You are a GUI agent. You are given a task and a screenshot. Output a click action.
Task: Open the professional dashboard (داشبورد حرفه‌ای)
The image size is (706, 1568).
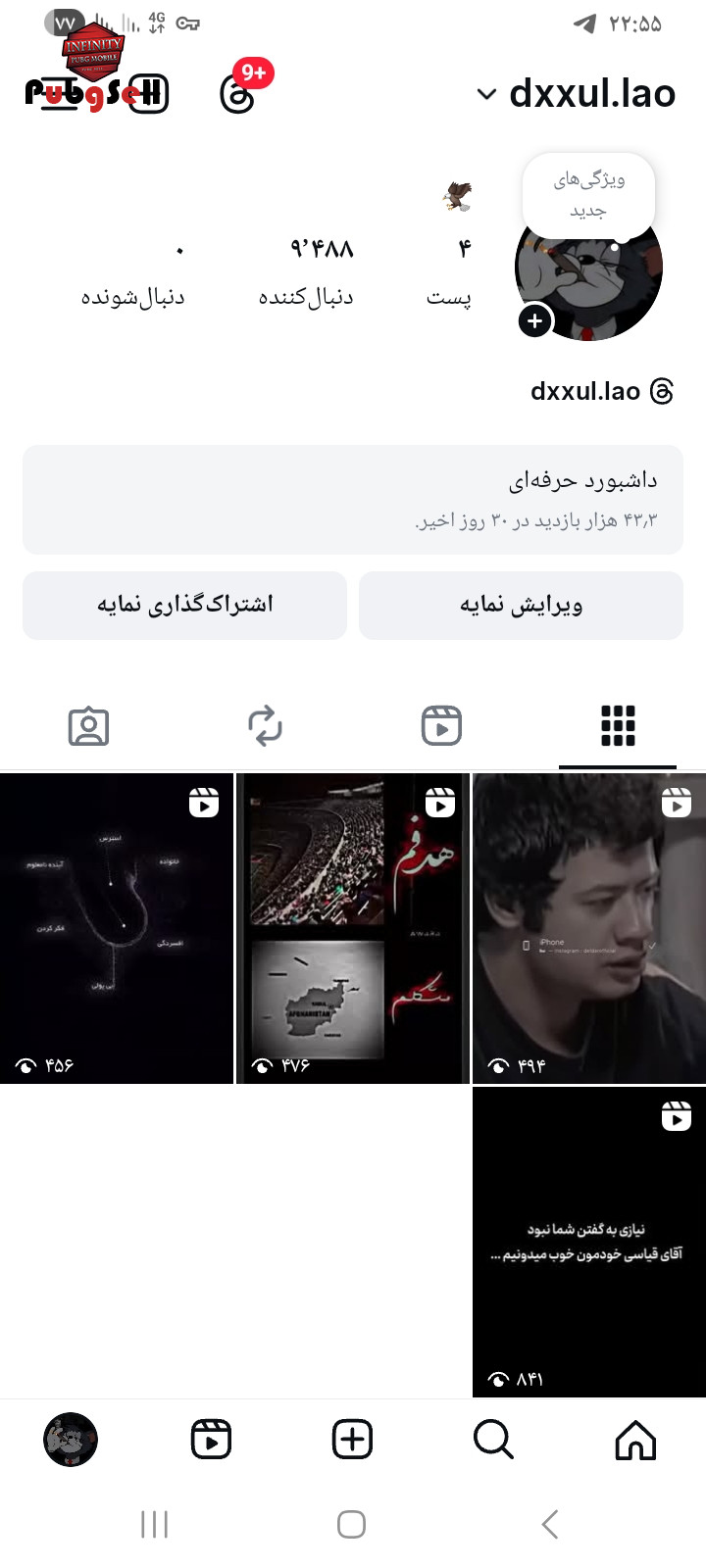point(353,500)
